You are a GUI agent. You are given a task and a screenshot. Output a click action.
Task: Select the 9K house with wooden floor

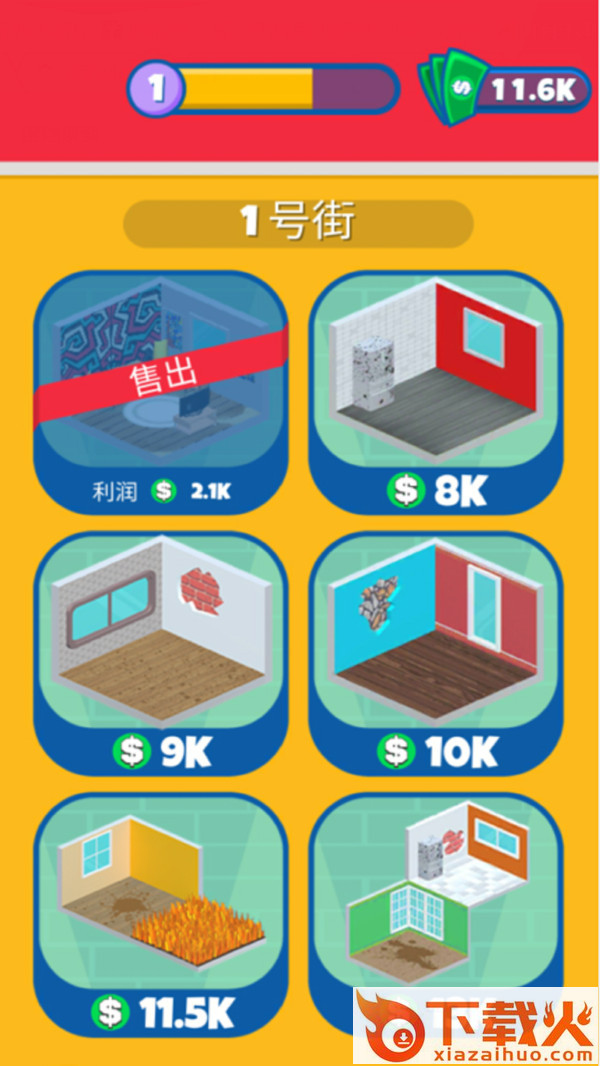click(x=161, y=652)
